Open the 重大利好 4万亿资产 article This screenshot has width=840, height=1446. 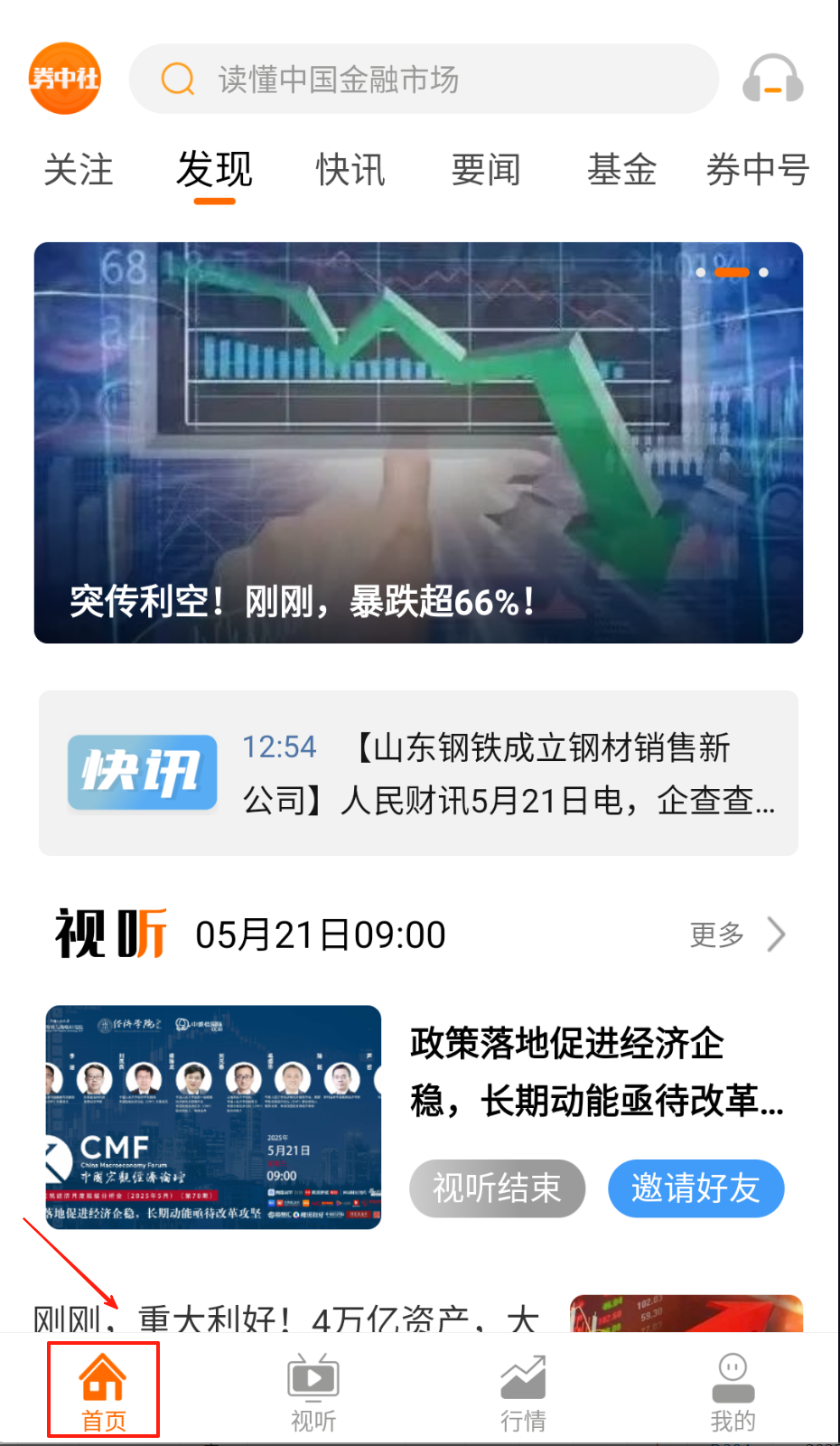(289, 1318)
